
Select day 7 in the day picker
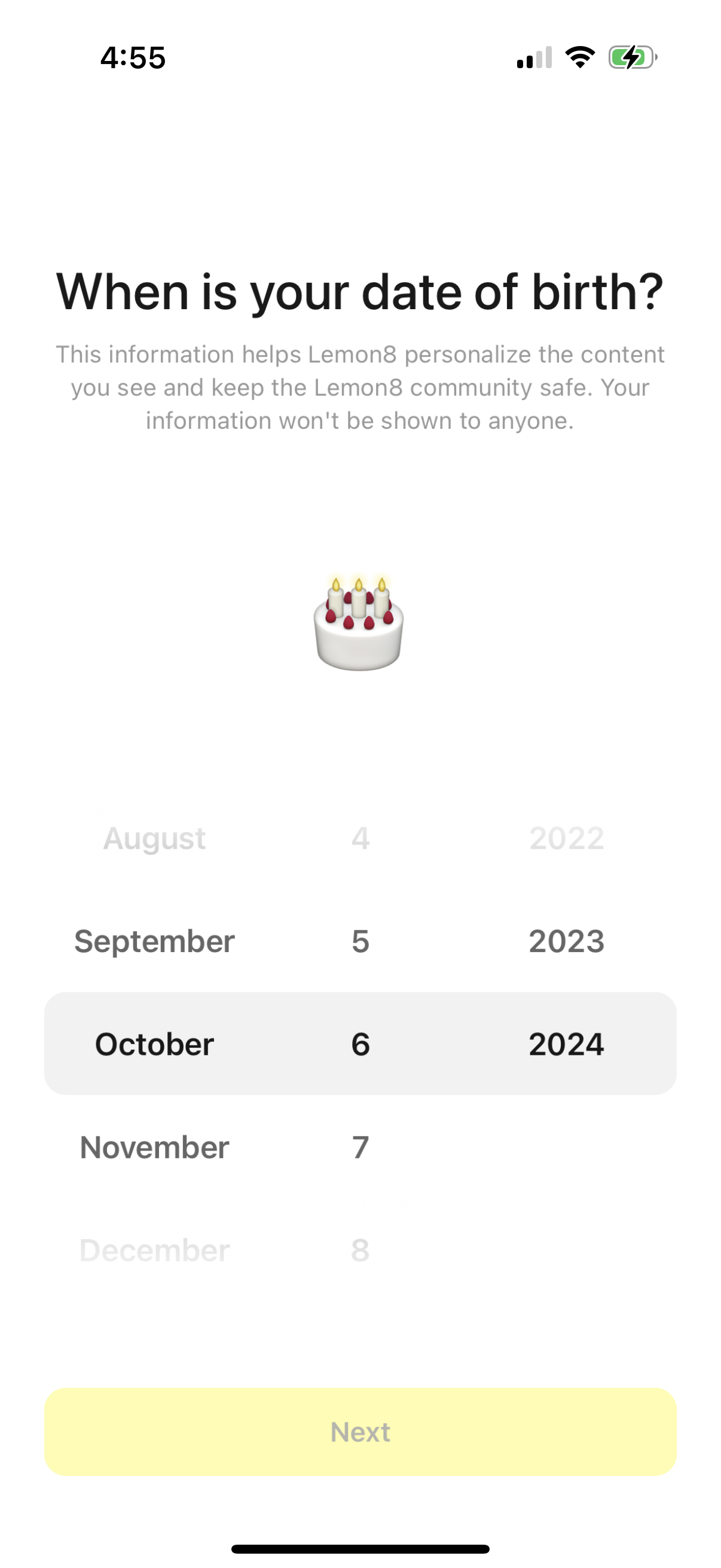click(x=361, y=1146)
